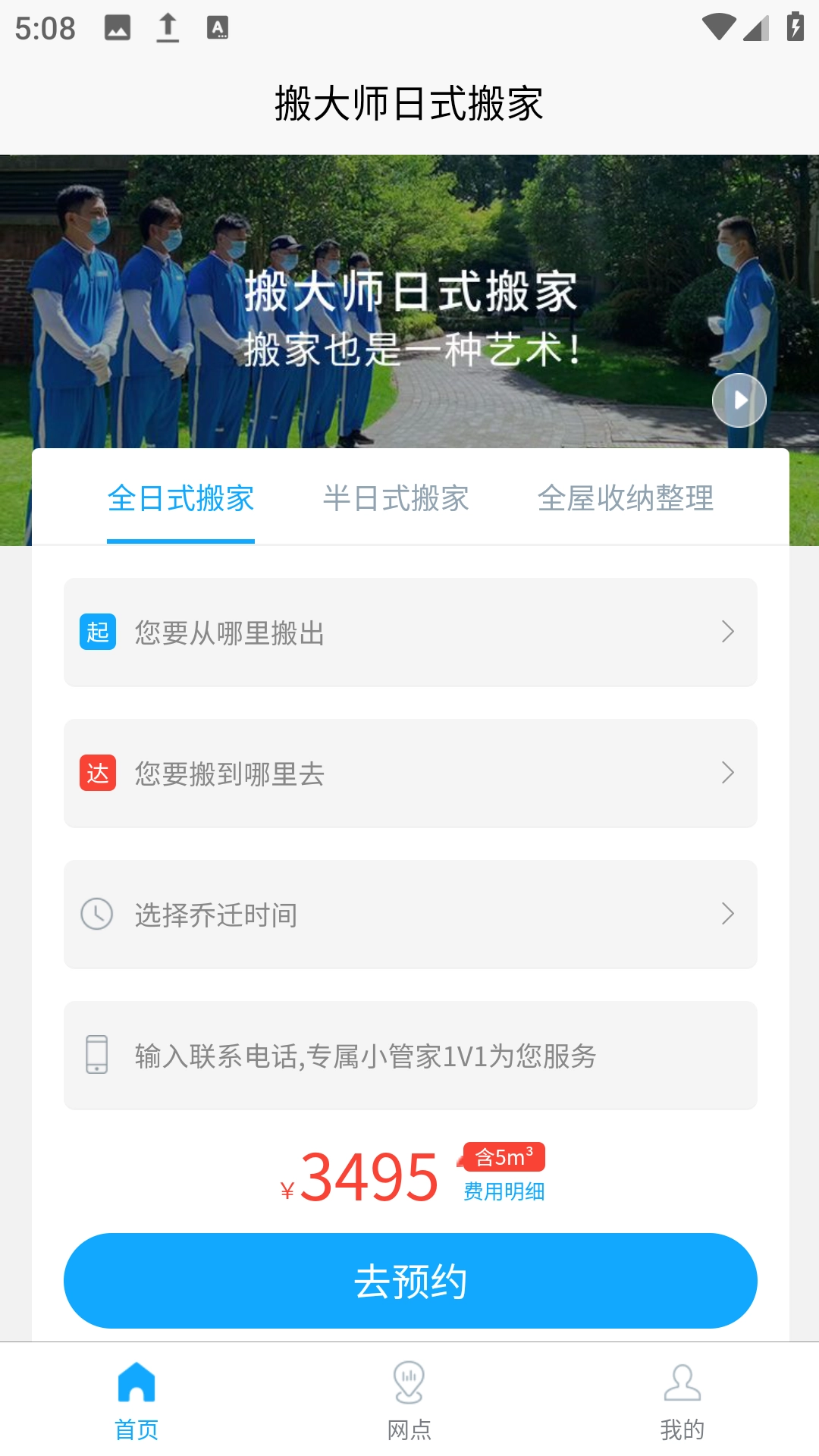Click the clock icon beside 选择乔迁时间
Image resolution: width=819 pixels, height=1456 pixels.
pos(96,915)
